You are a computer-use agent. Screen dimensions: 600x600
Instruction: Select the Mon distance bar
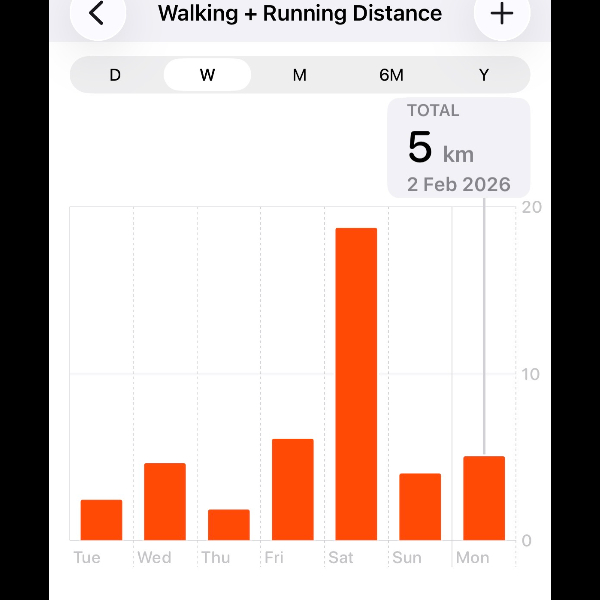click(484, 498)
